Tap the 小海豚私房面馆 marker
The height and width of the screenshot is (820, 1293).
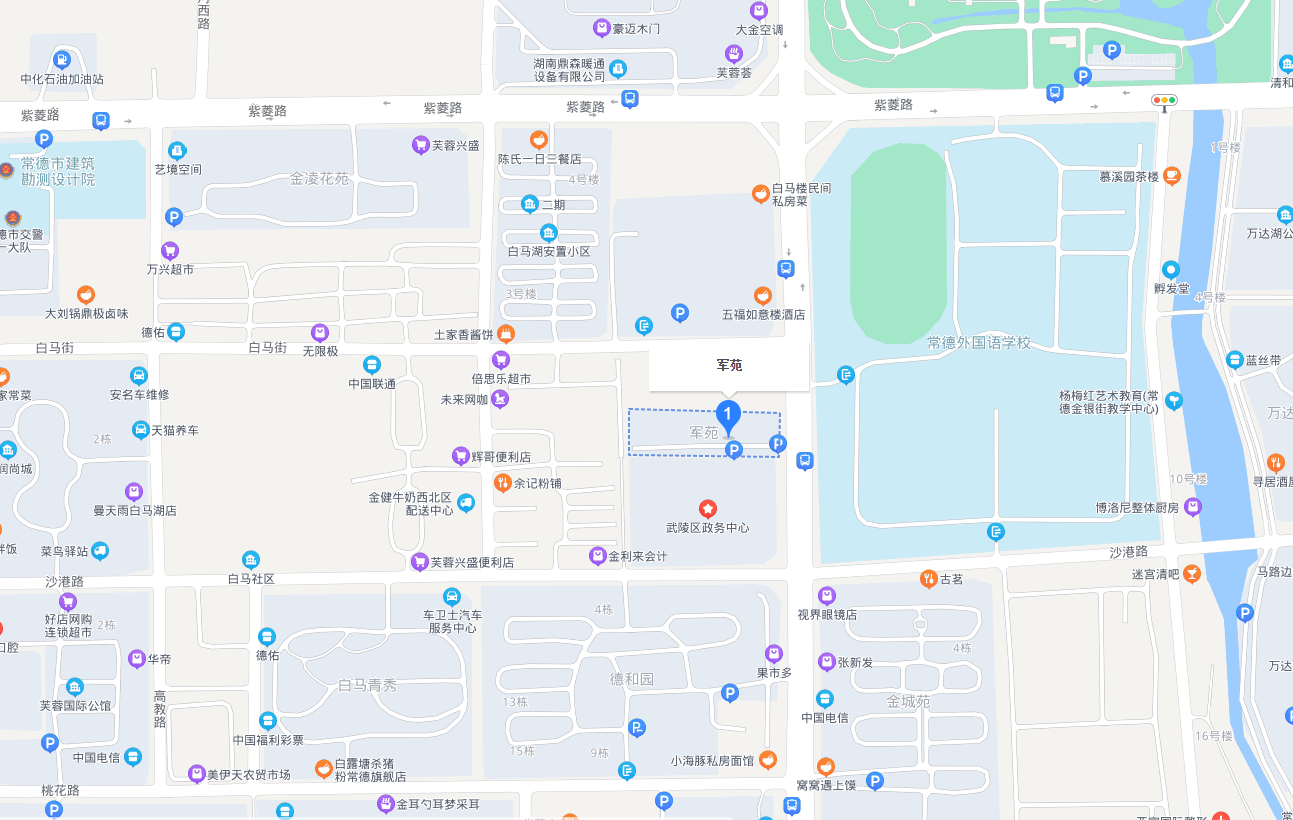(x=768, y=759)
